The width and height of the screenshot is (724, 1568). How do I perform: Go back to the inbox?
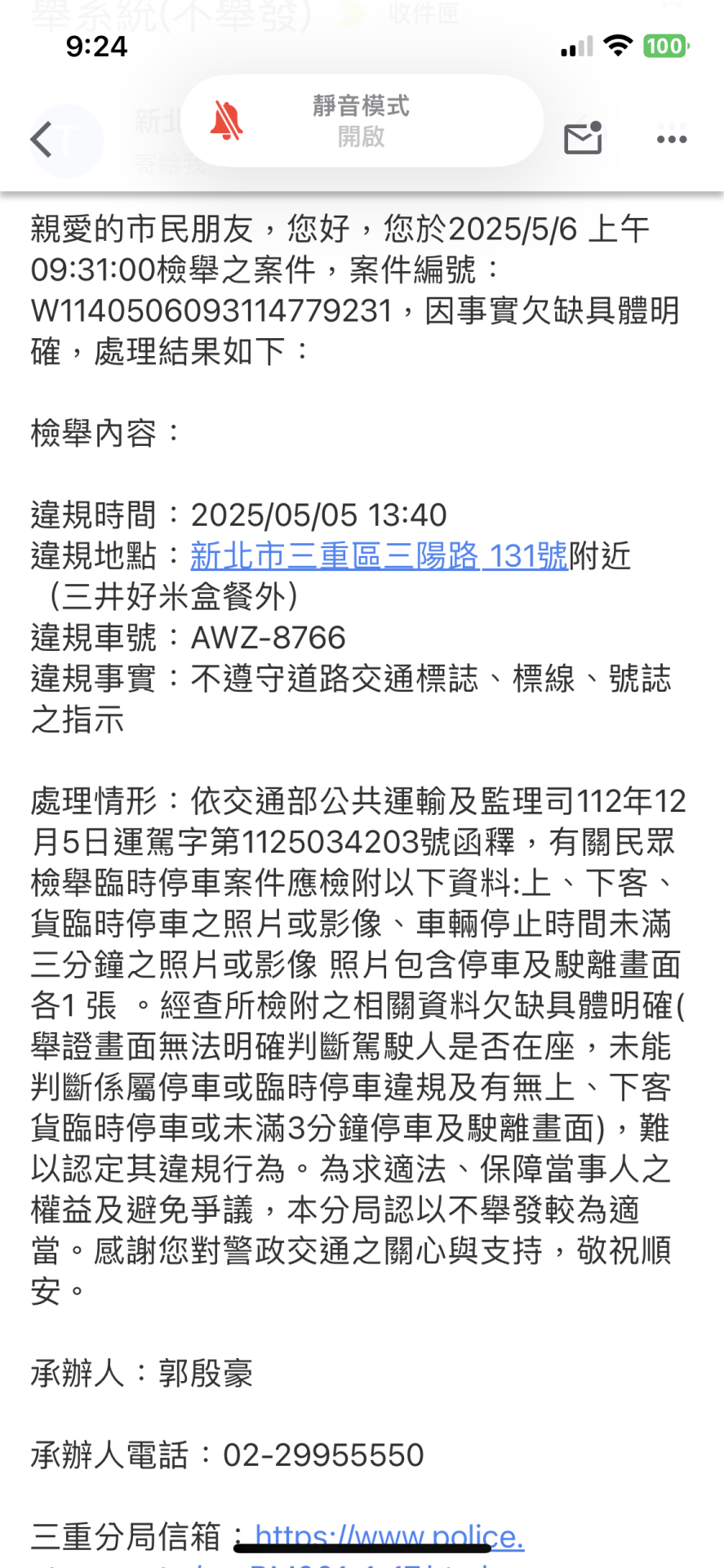click(x=41, y=140)
